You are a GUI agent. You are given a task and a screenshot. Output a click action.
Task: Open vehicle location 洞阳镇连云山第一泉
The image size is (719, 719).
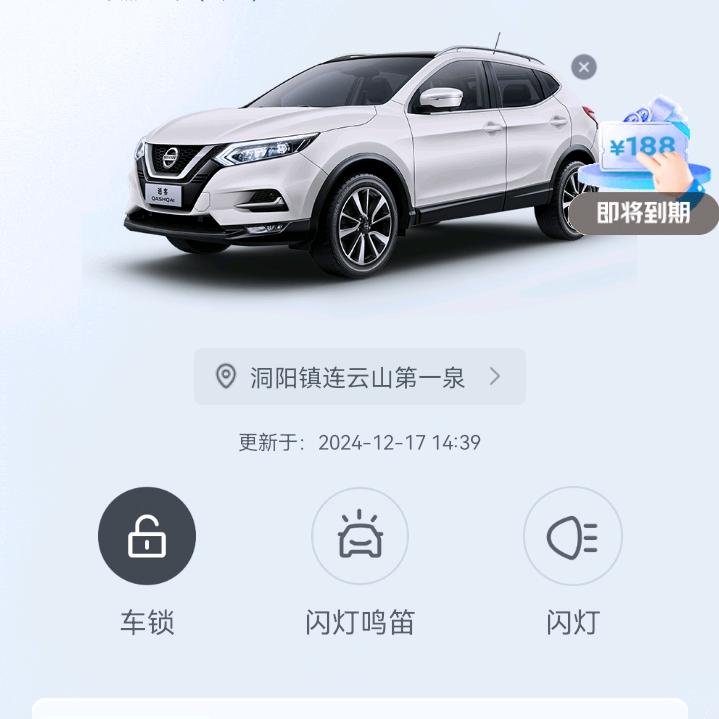(x=360, y=377)
